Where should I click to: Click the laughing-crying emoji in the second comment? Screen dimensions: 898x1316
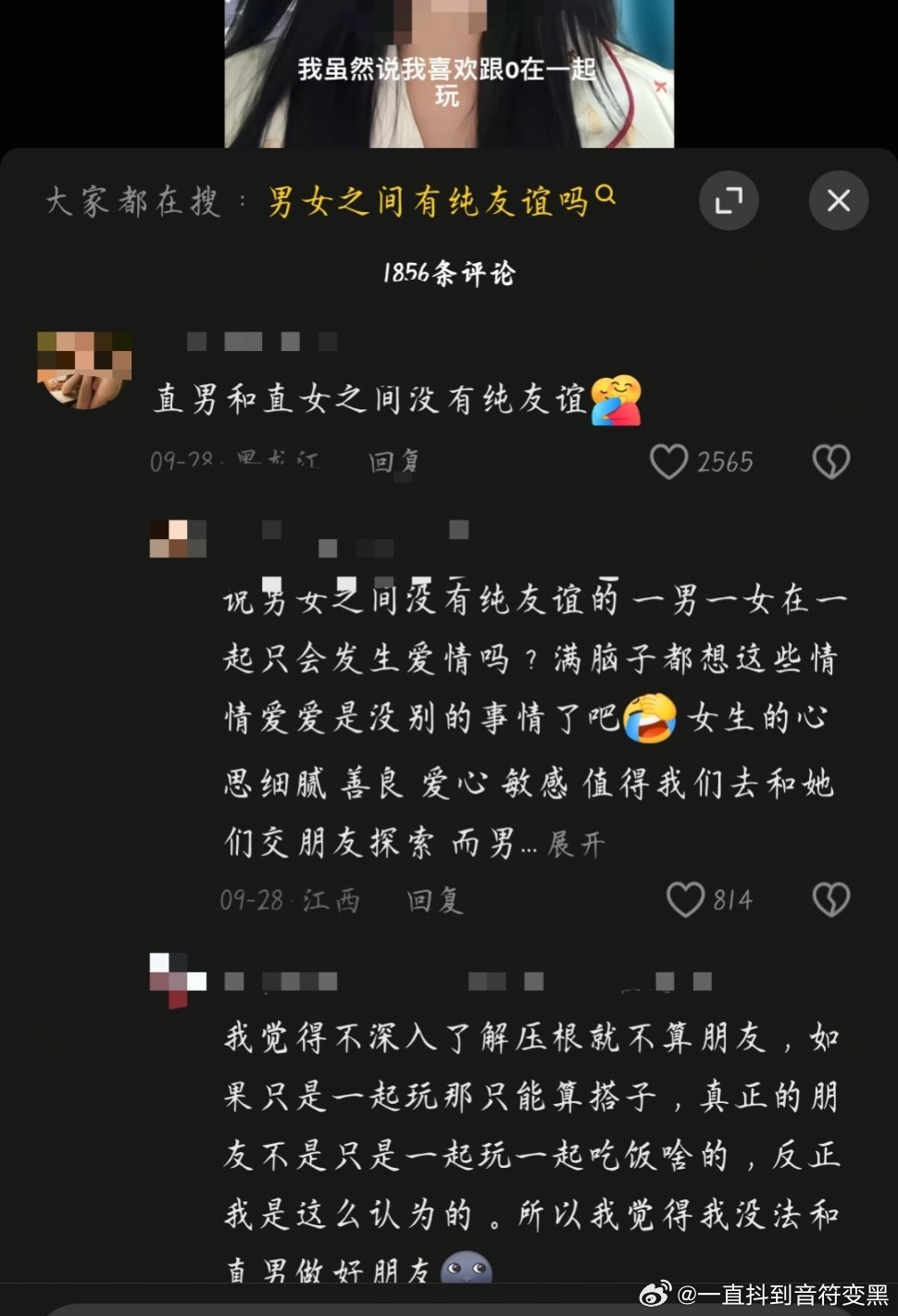click(651, 715)
